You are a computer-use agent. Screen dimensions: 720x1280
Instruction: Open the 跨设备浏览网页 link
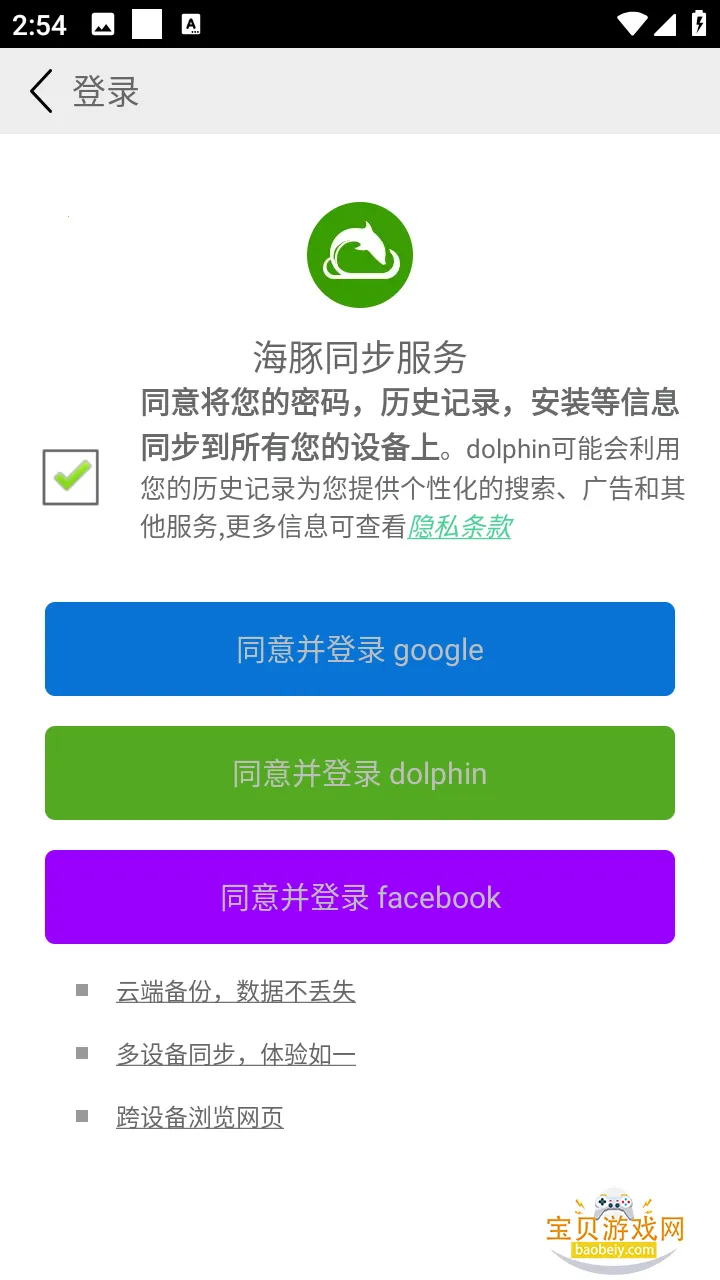pyautogui.click(x=199, y=1117)
